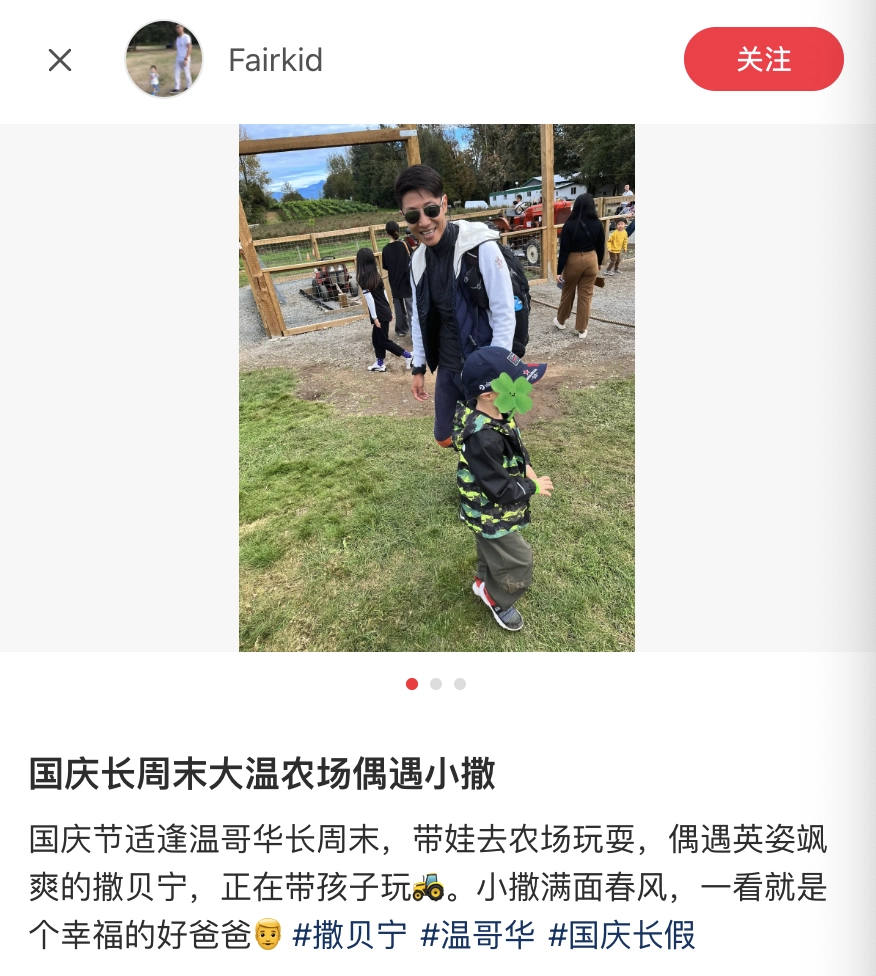Open Fairkid's profile avatar
This screenshot has width=876, height=976.
point(164,59)
